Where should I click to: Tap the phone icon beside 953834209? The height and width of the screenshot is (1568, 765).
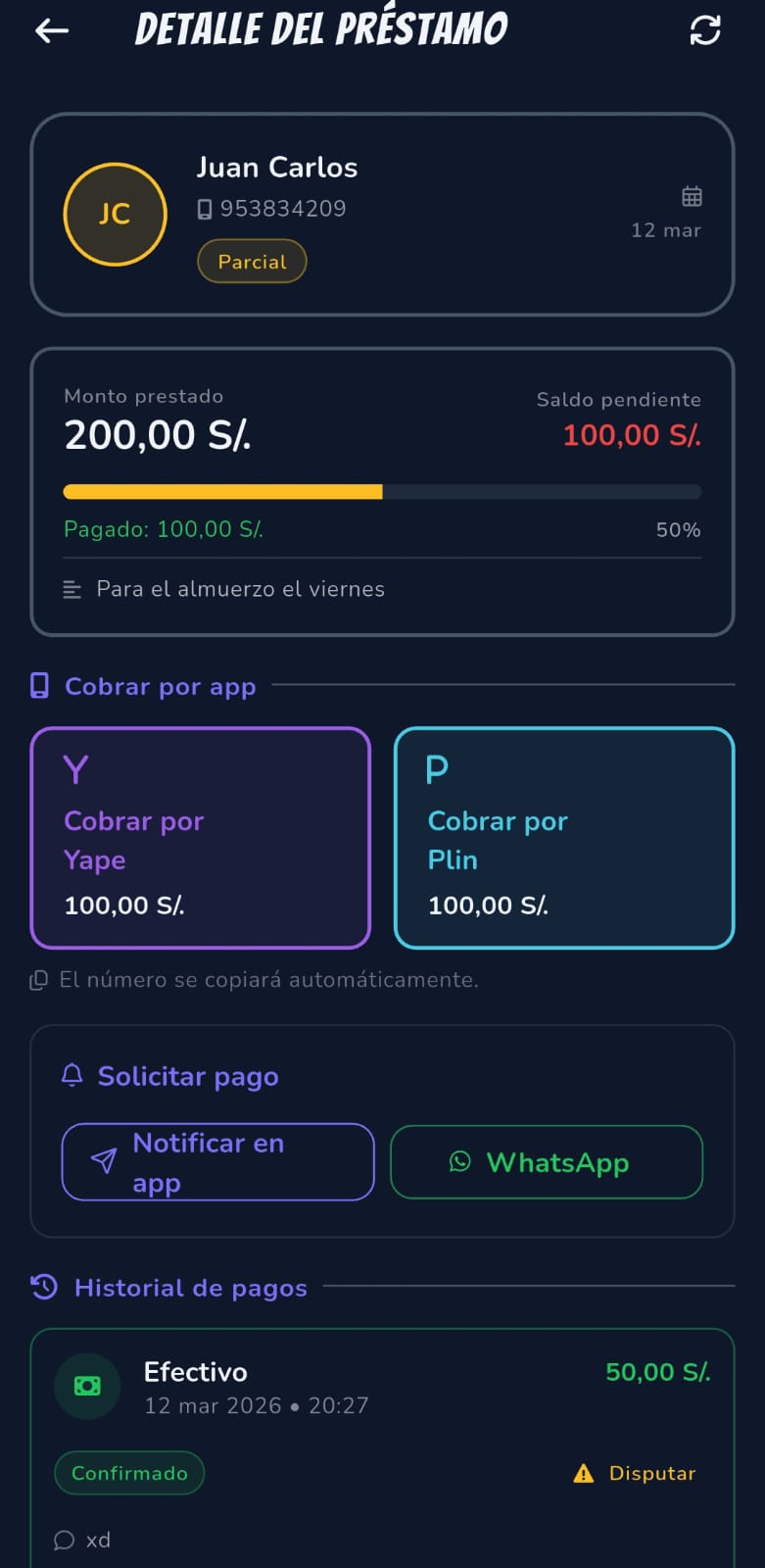[203, 208]
